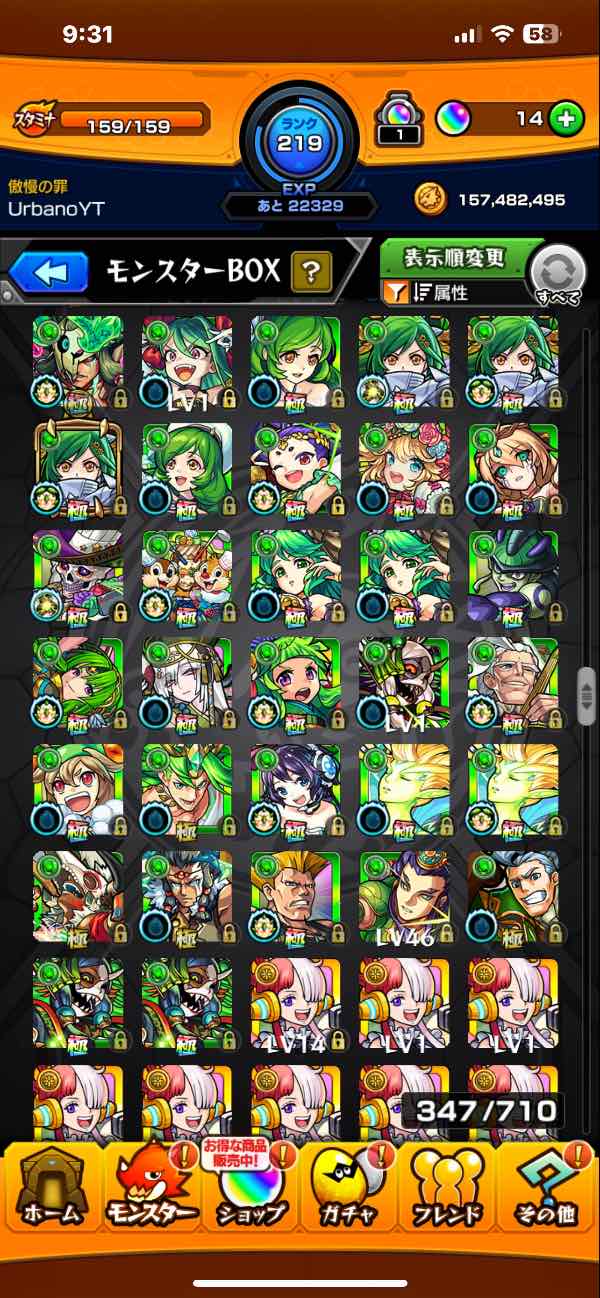Image resolution: width=600 pixels, height=1298 pixels.
Task: Tap the すべて refresh filter button
Action: [558, 276]
